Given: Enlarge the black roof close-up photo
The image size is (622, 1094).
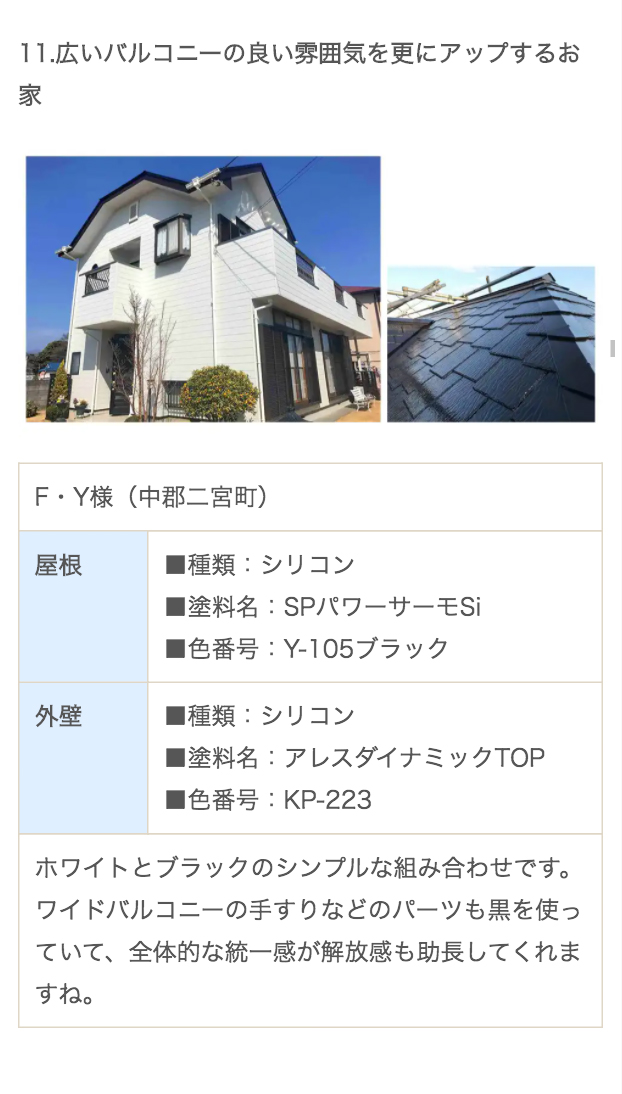Looking at the screenshot, I should 491,344.
